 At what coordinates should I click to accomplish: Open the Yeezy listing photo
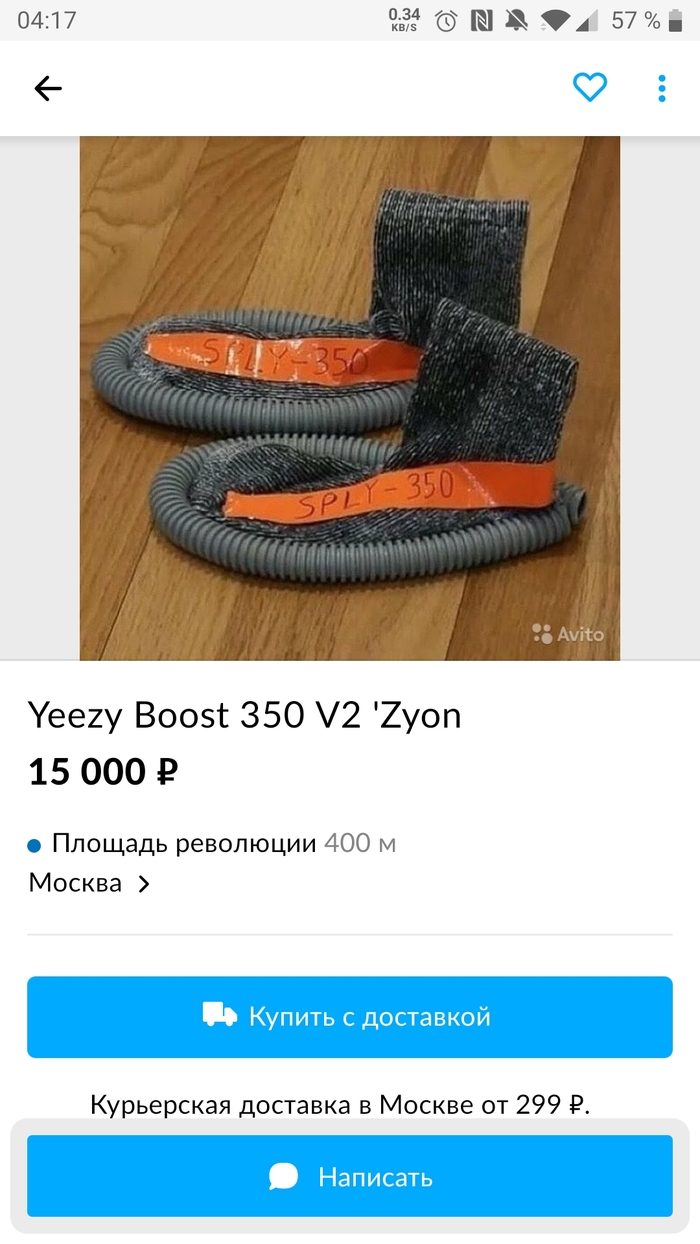click(350, 398)
